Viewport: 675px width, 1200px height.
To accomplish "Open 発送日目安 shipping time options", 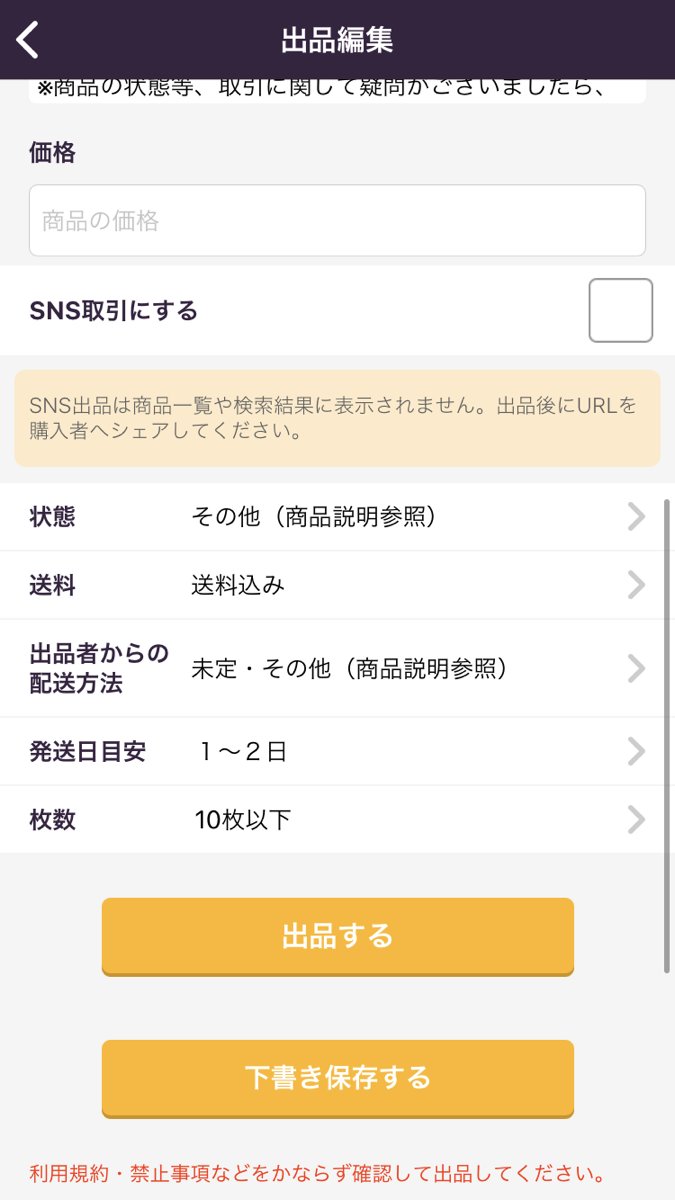I will pyautogui.click(x=337, y=751).
